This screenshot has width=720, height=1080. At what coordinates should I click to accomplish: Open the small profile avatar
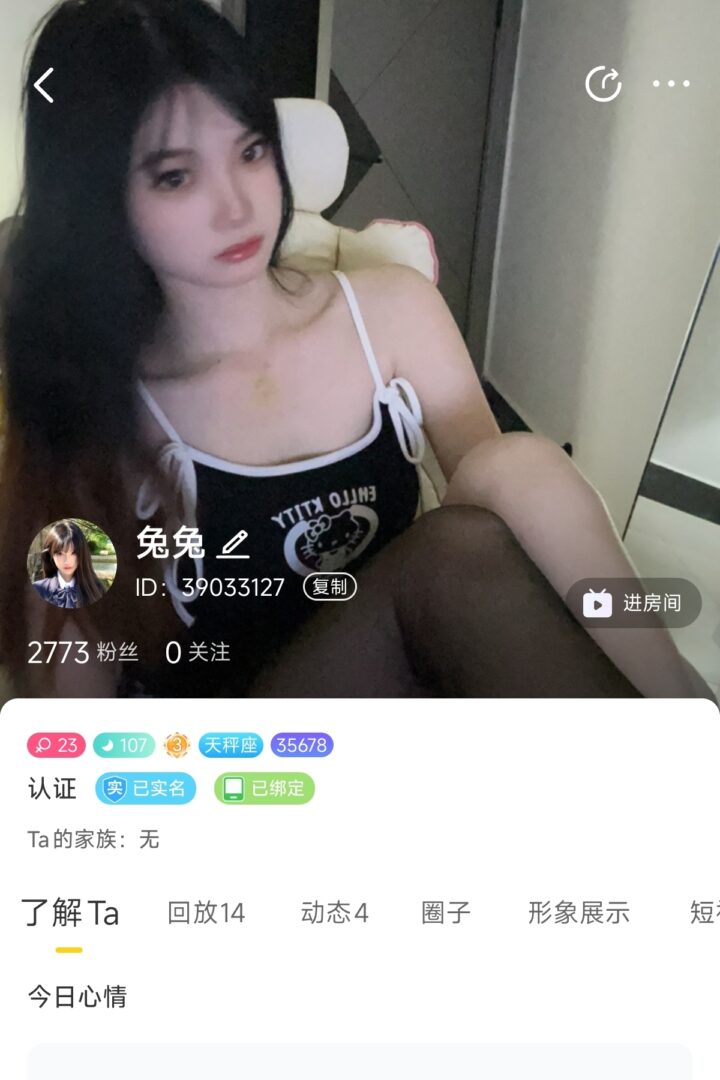[x=71, y=563]
